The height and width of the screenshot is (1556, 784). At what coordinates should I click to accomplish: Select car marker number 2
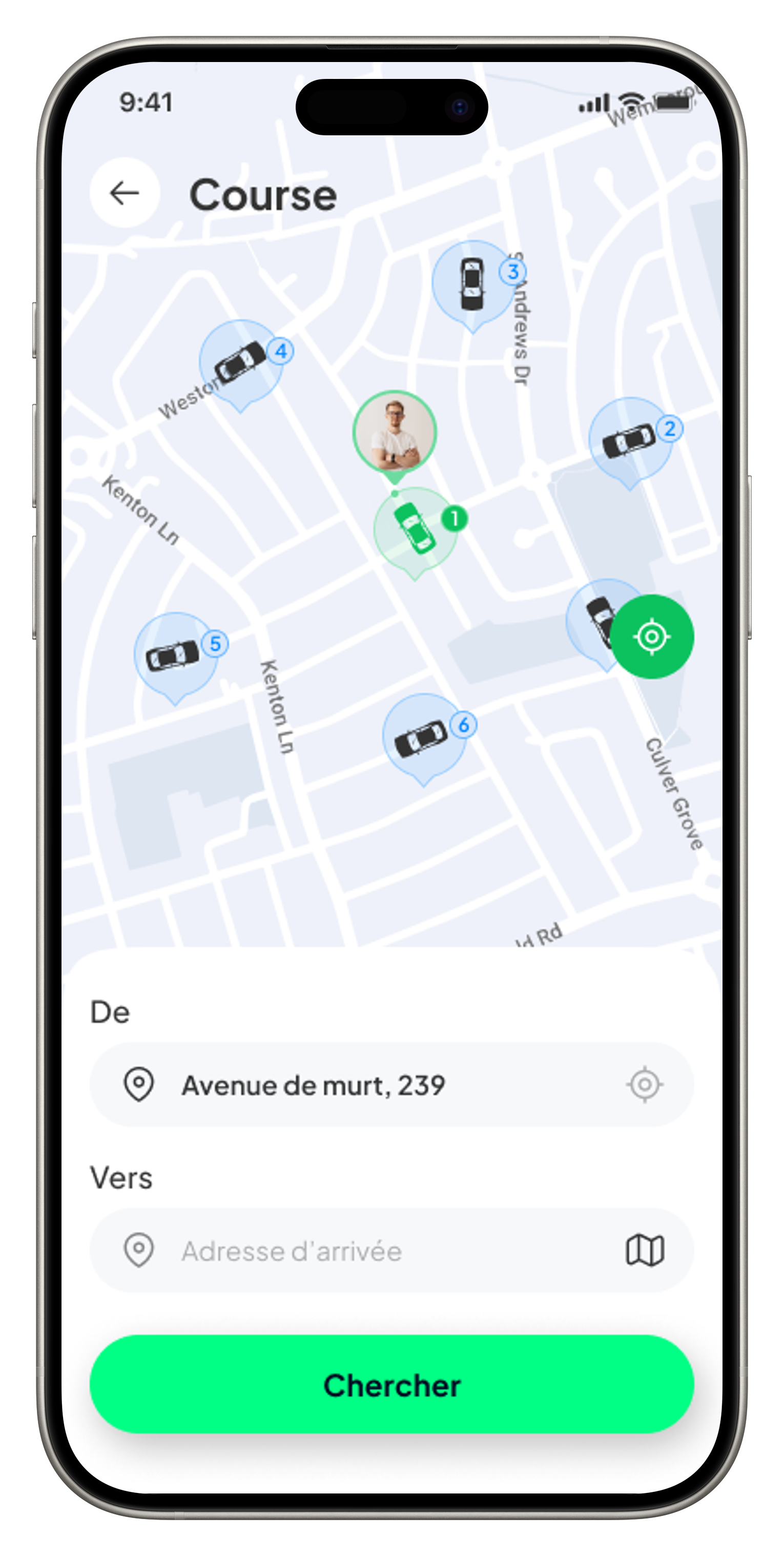pos(629,439)
